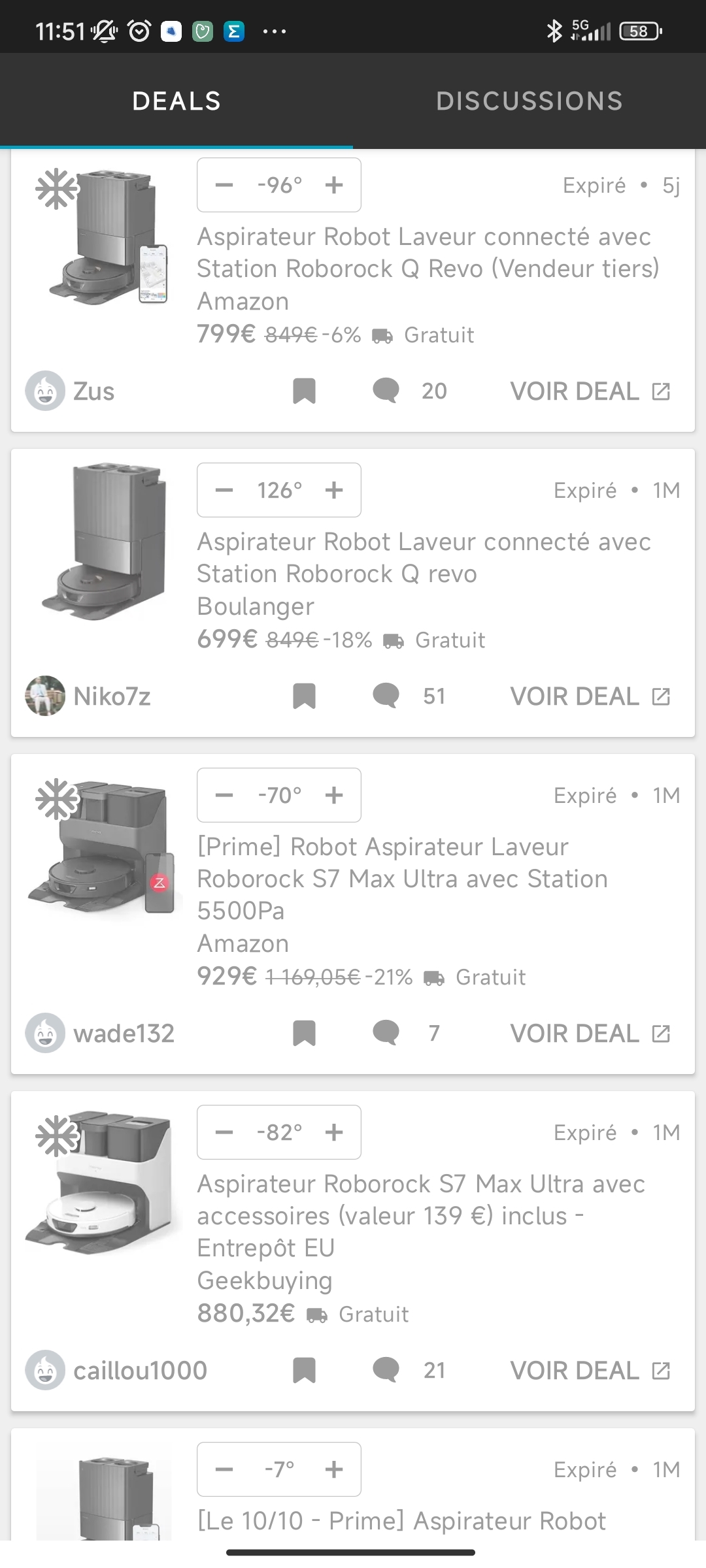Vote up the -7° Prime deal
Image resolution: width=706 pixels, height=1568 pixels.
(x=334, y=1469)
